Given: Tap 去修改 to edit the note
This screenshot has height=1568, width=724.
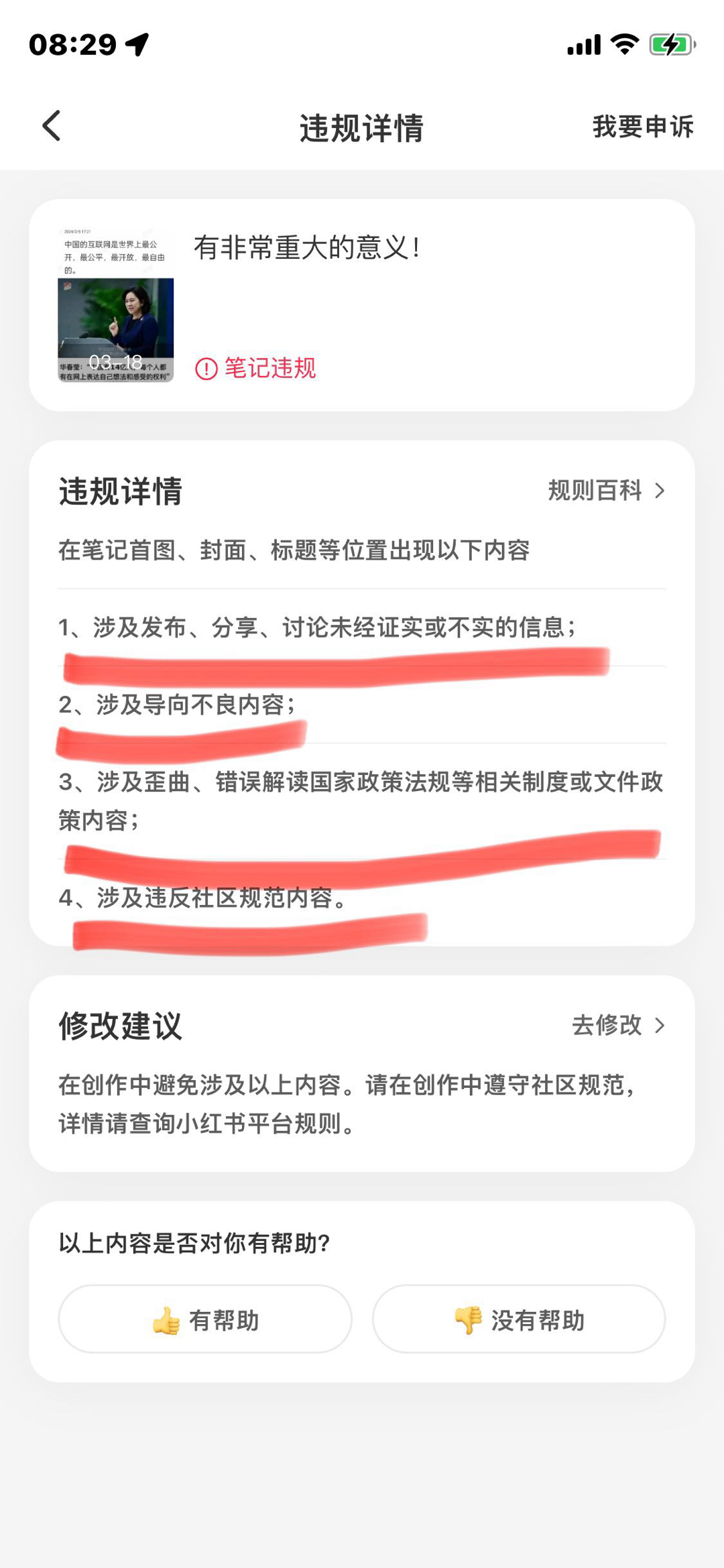Looking at the screenshot, I should click(x=617, y=1025).
